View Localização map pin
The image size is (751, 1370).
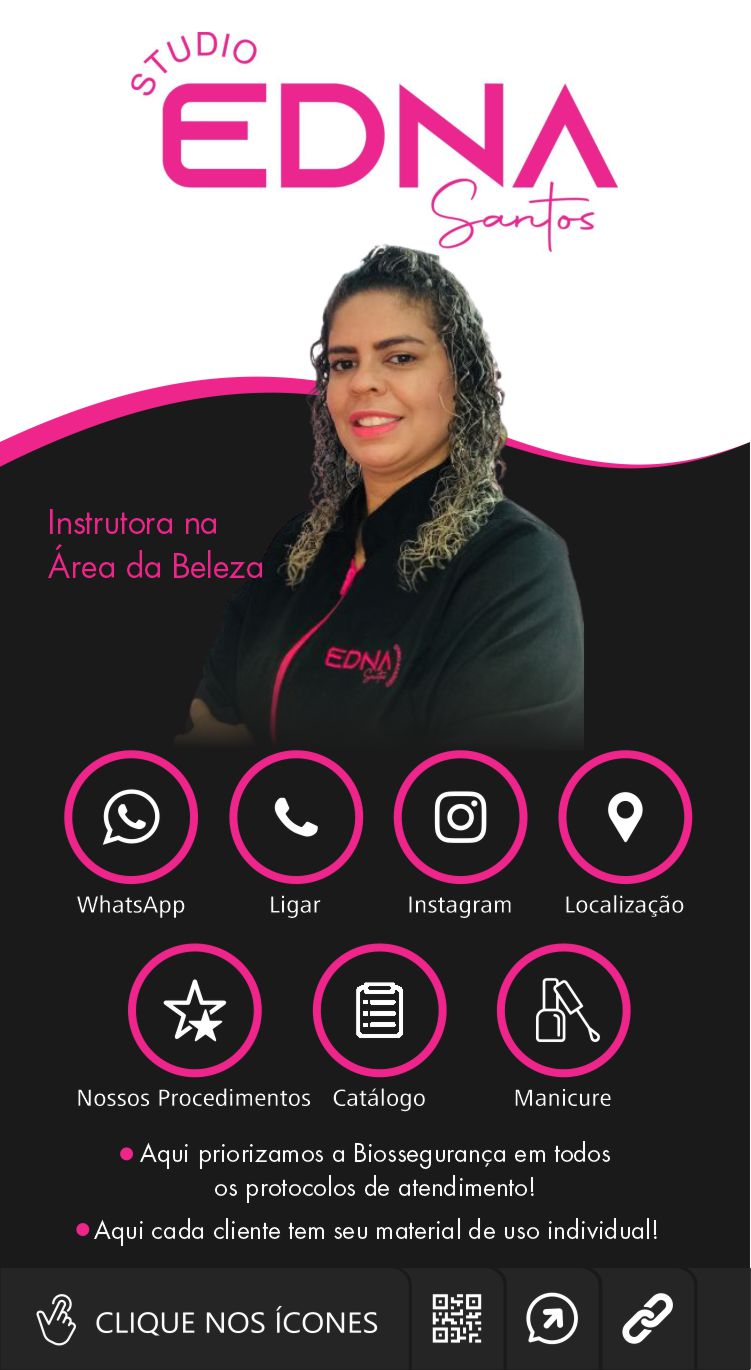(x=625, y=817)
